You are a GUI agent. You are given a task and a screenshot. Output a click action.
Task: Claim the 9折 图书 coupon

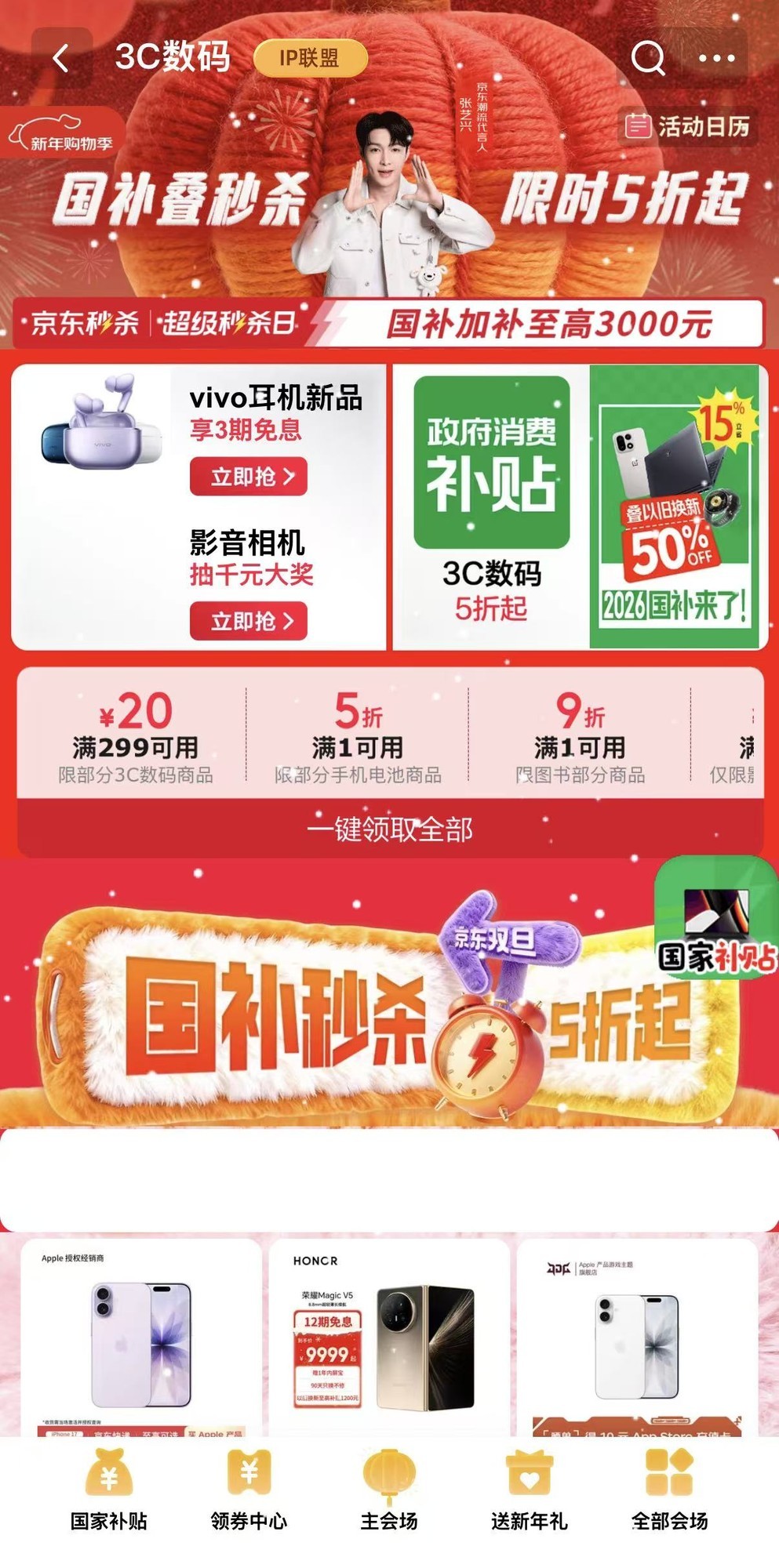(580, 735)
